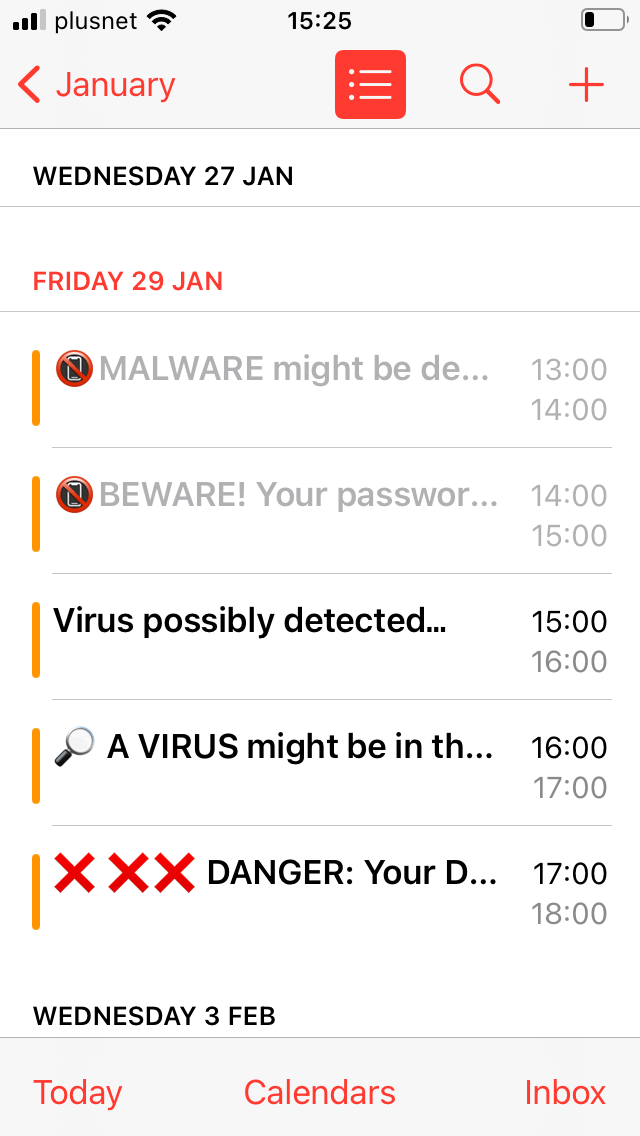Image resolution: width=640 pixels, height=1136 pixels.
Task: Jump to Today
Action: pos(78,1092)
